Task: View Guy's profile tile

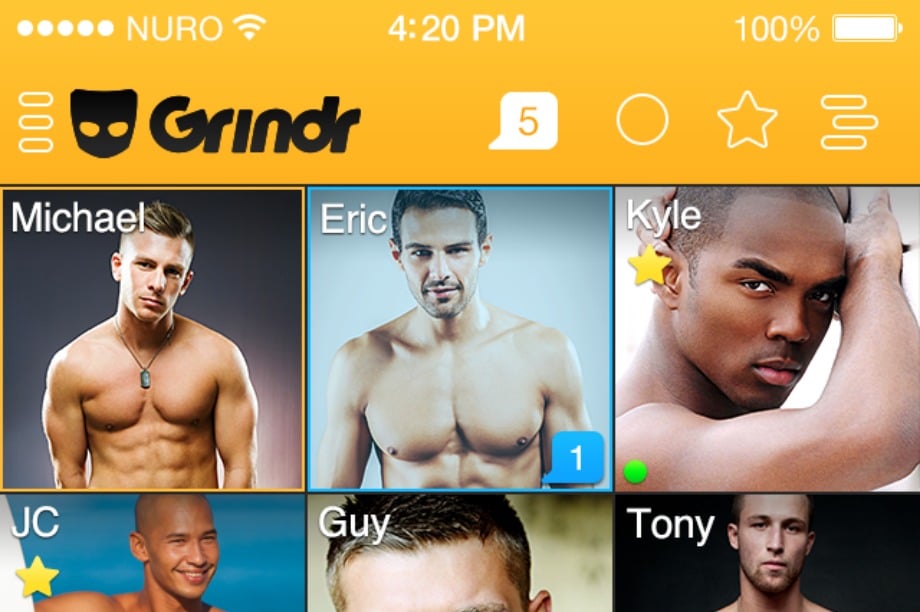Action: click(x=459, y=555)
